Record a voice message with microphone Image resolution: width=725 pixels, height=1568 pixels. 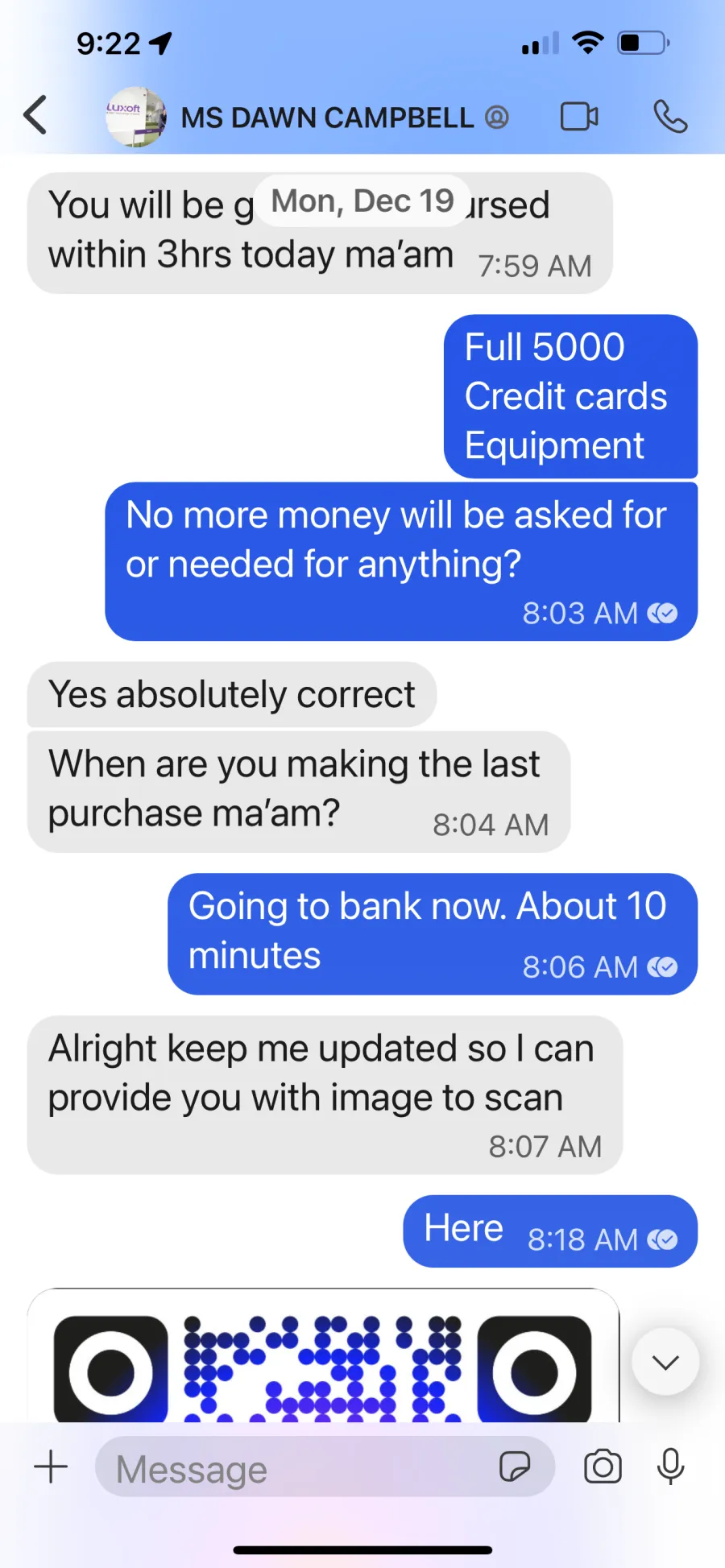pyautogui.click(x=670, y=1467)
